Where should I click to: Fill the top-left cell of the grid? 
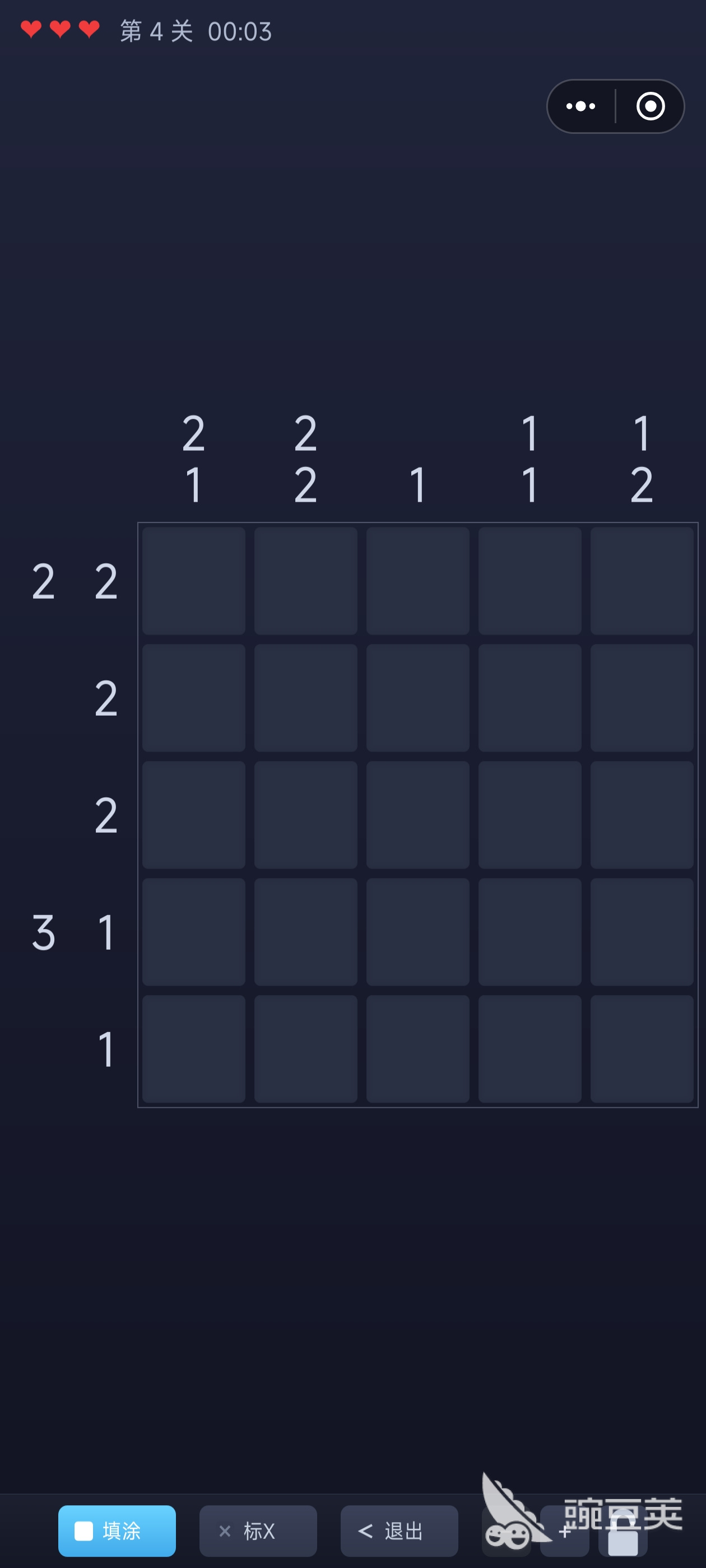(194, 581)
